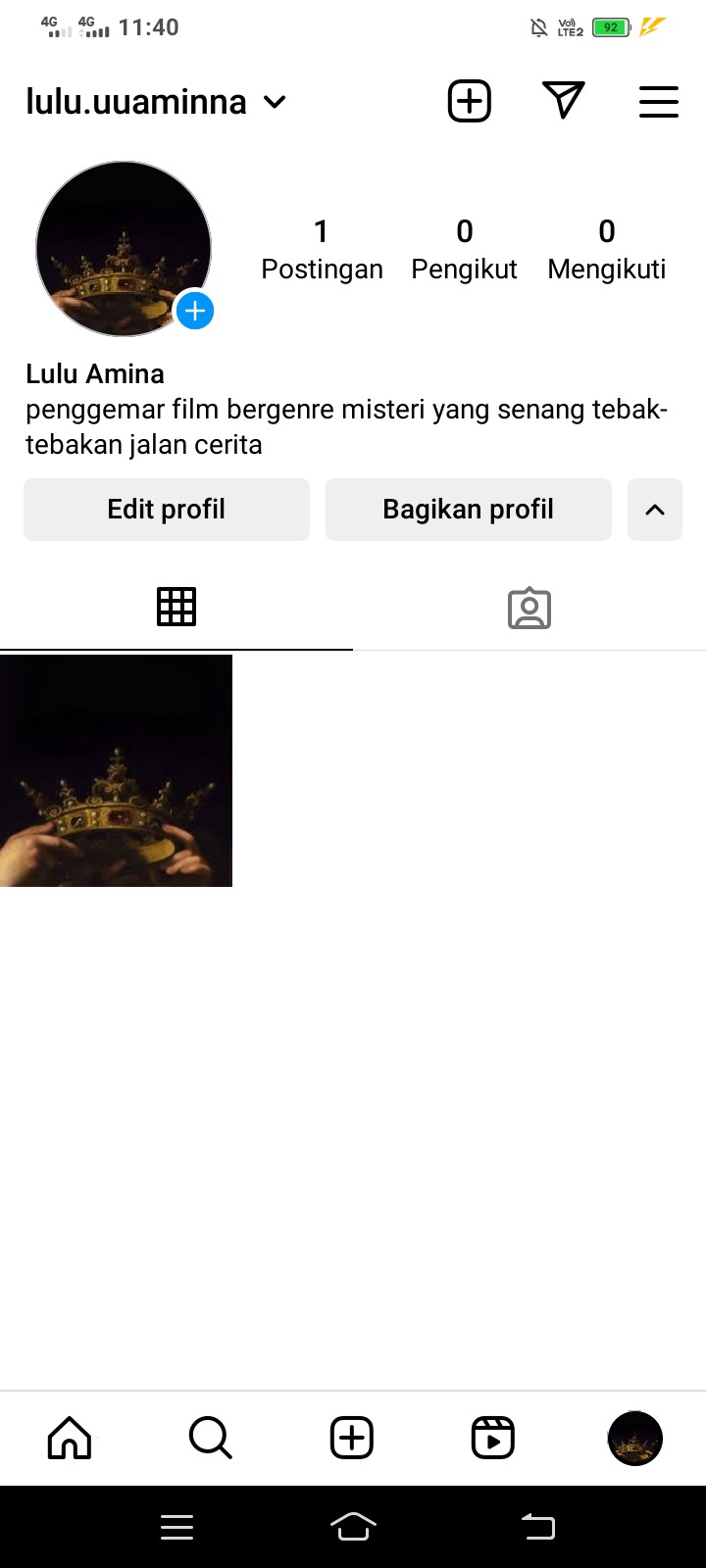This screenshot has width=706, height=1568.
Task: Open the crown photo post
Action: coord(116,770)
